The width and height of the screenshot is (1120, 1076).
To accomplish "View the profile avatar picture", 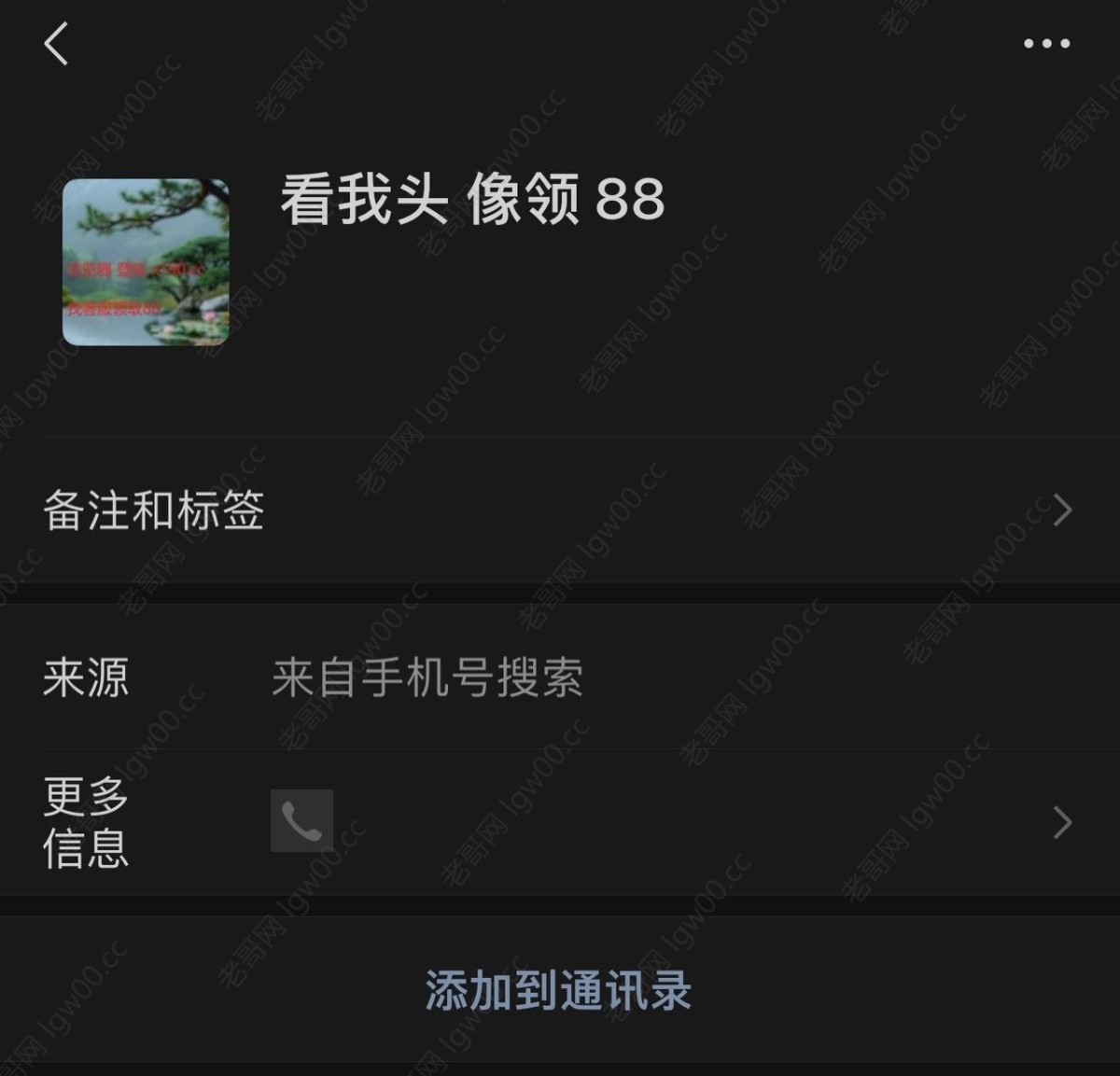I will (x=146, y=262).
